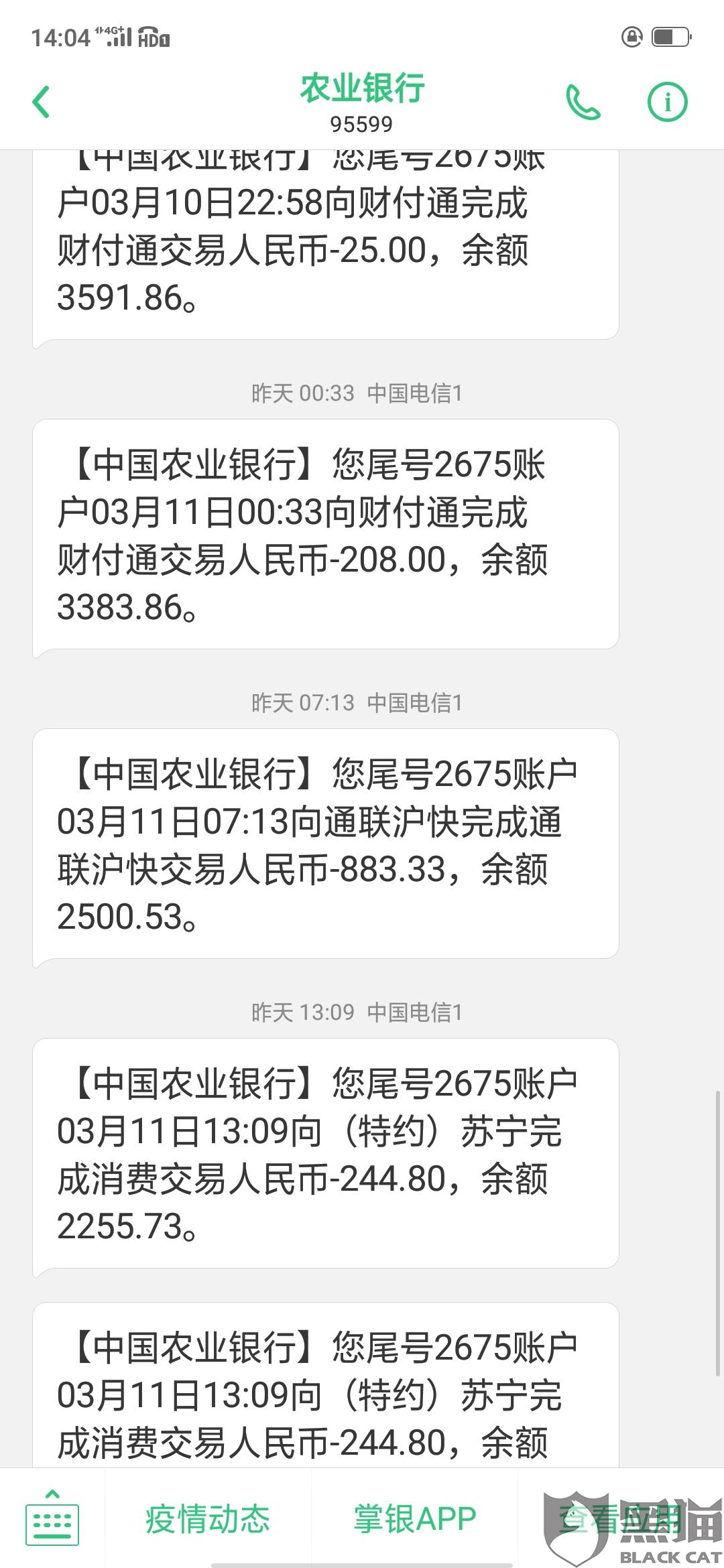The width and height of the screenshot is (724, 1568).
Task: Go back to the message list
Action: [42, 103]
